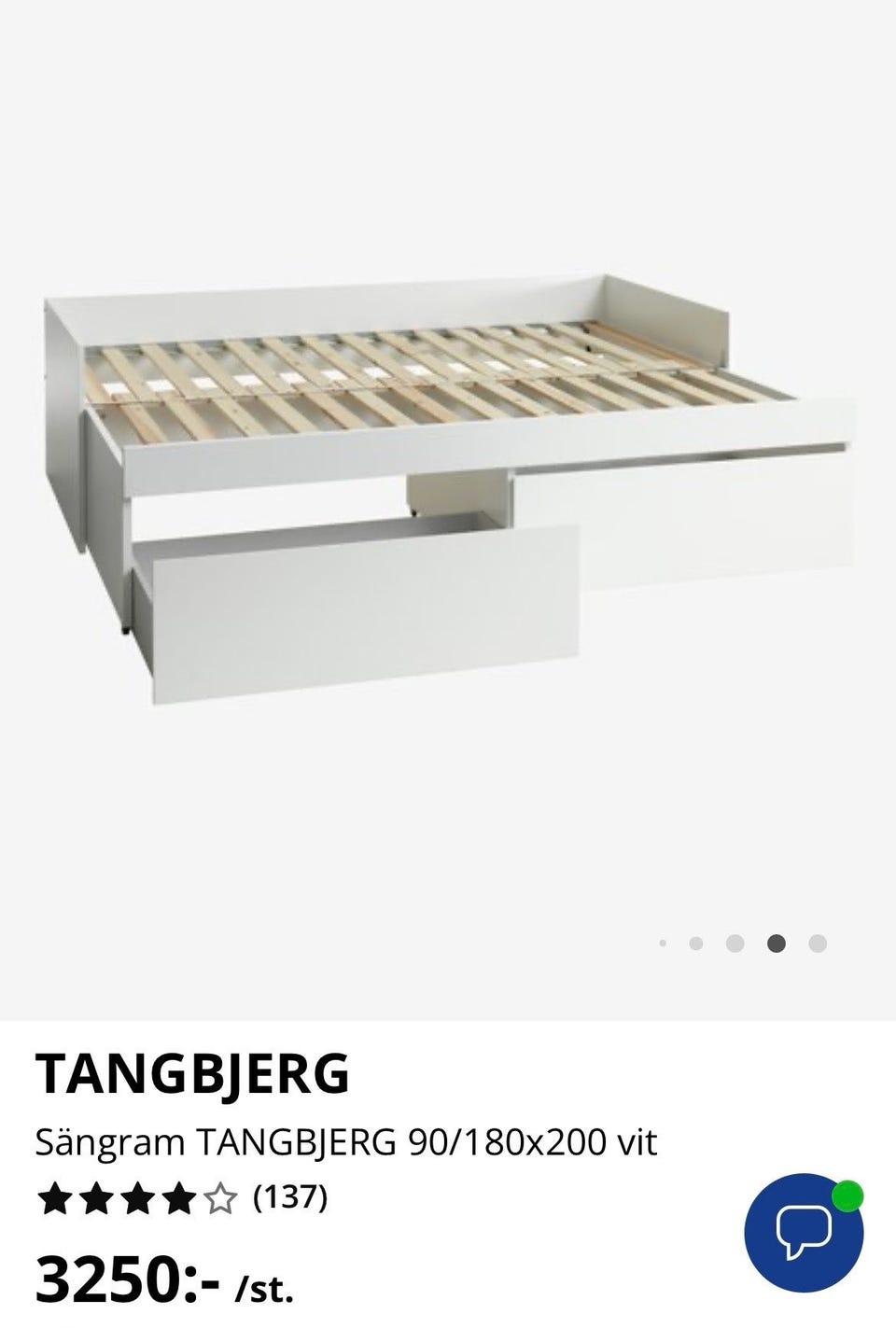Select the third carousel dot

click(x=736, y=944)
